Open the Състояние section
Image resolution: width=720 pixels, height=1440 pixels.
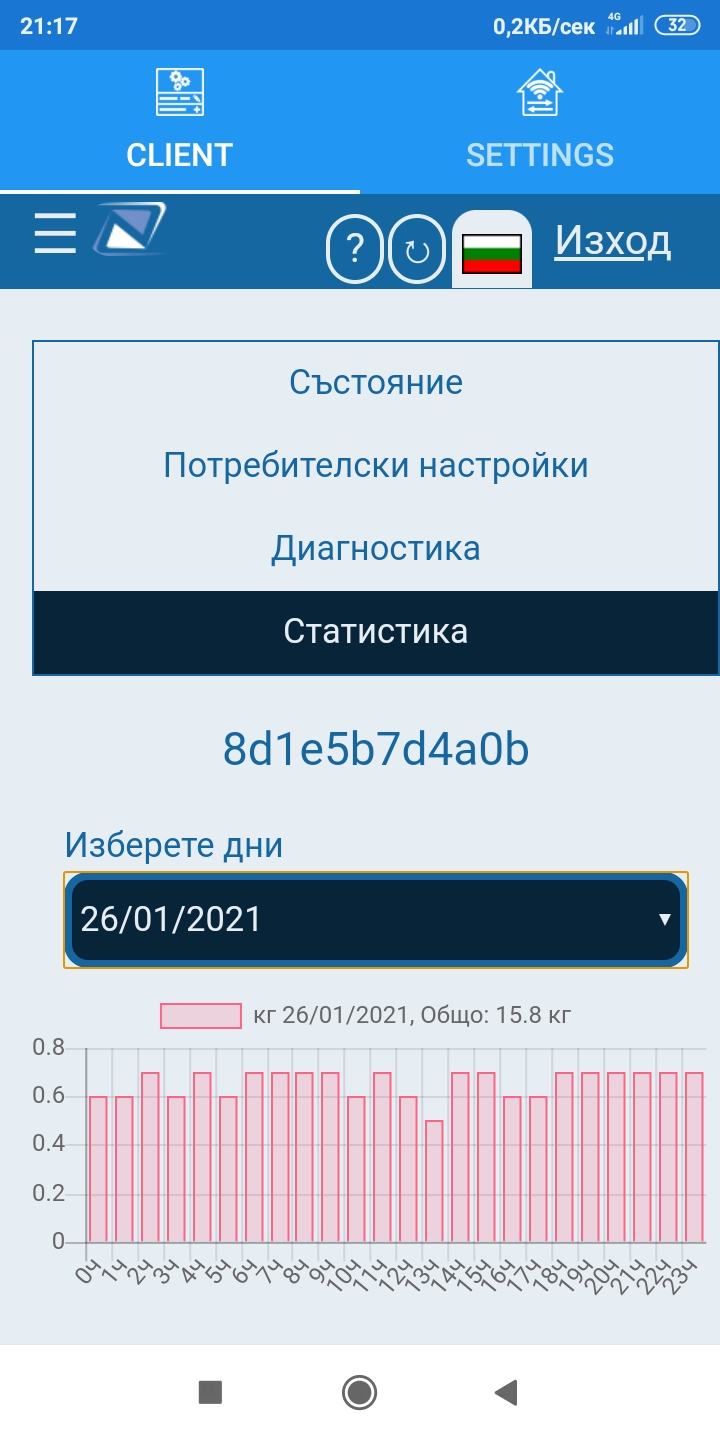point(376,382)
